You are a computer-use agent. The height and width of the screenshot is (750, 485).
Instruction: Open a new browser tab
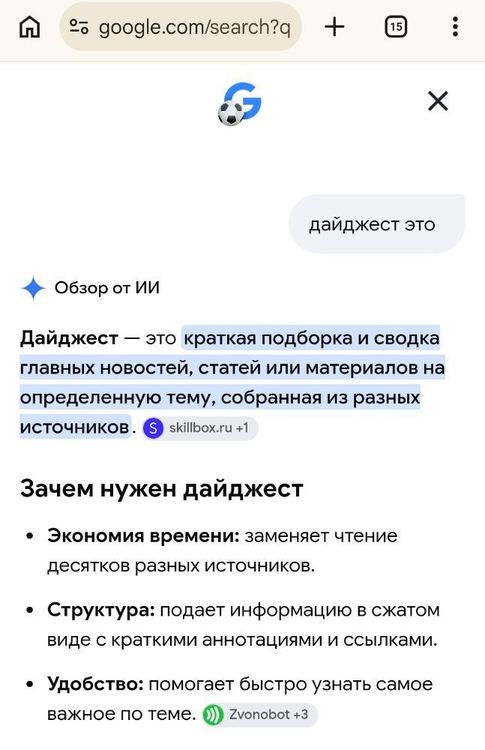click(x=334, y=27)
